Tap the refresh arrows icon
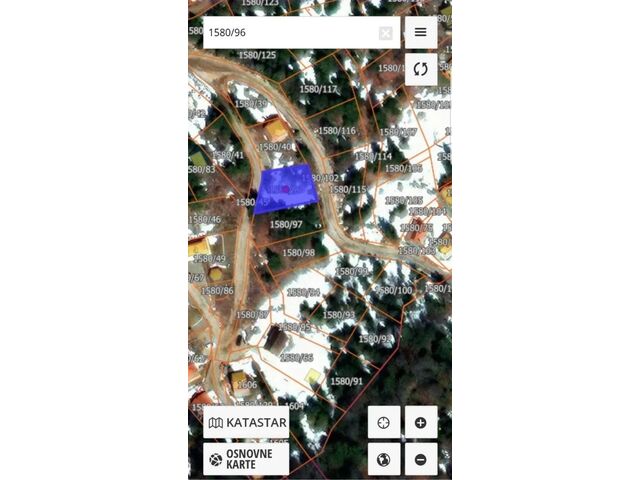The image size is (640, 480). pos(420,69)
